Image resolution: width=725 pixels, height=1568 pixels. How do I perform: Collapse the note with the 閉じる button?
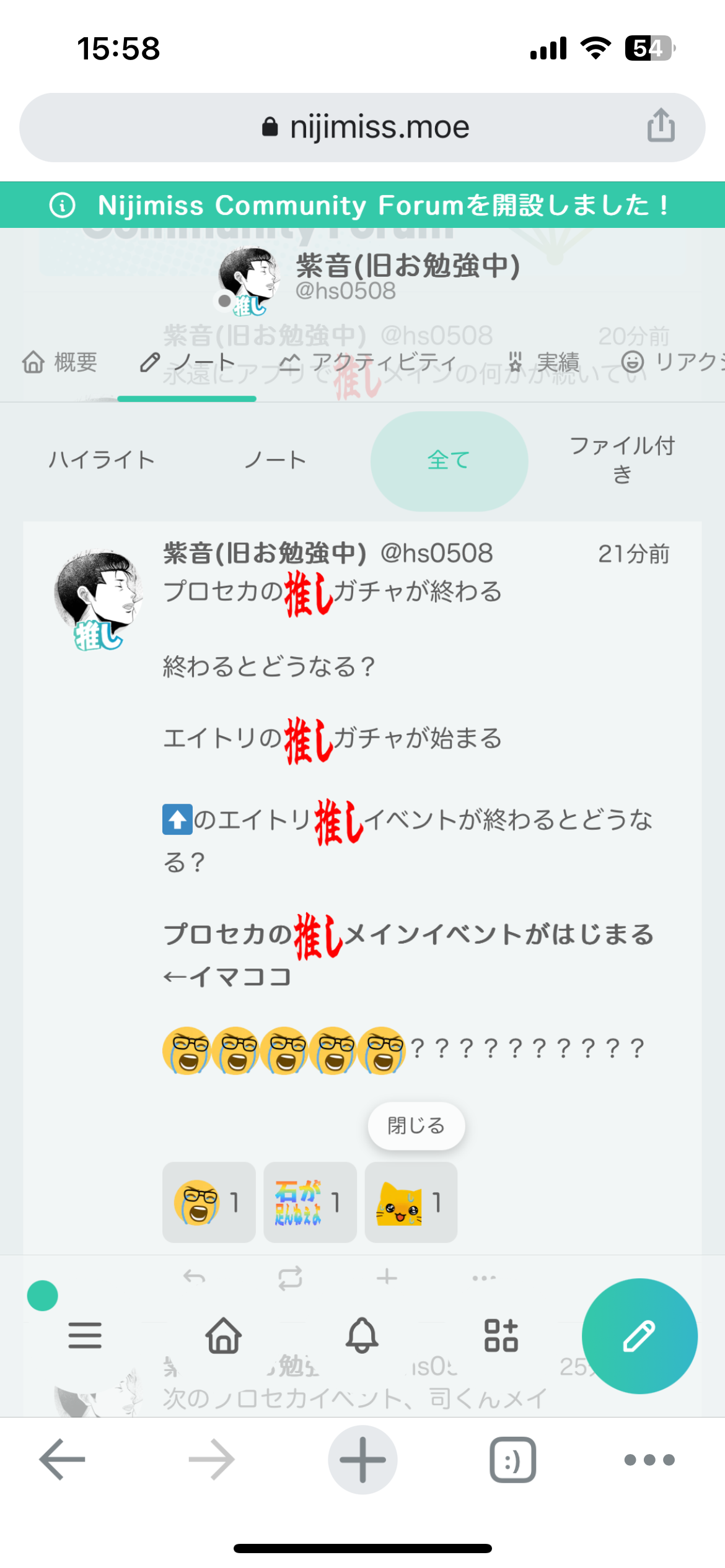pyautogui.click(x=416, y=1125)
